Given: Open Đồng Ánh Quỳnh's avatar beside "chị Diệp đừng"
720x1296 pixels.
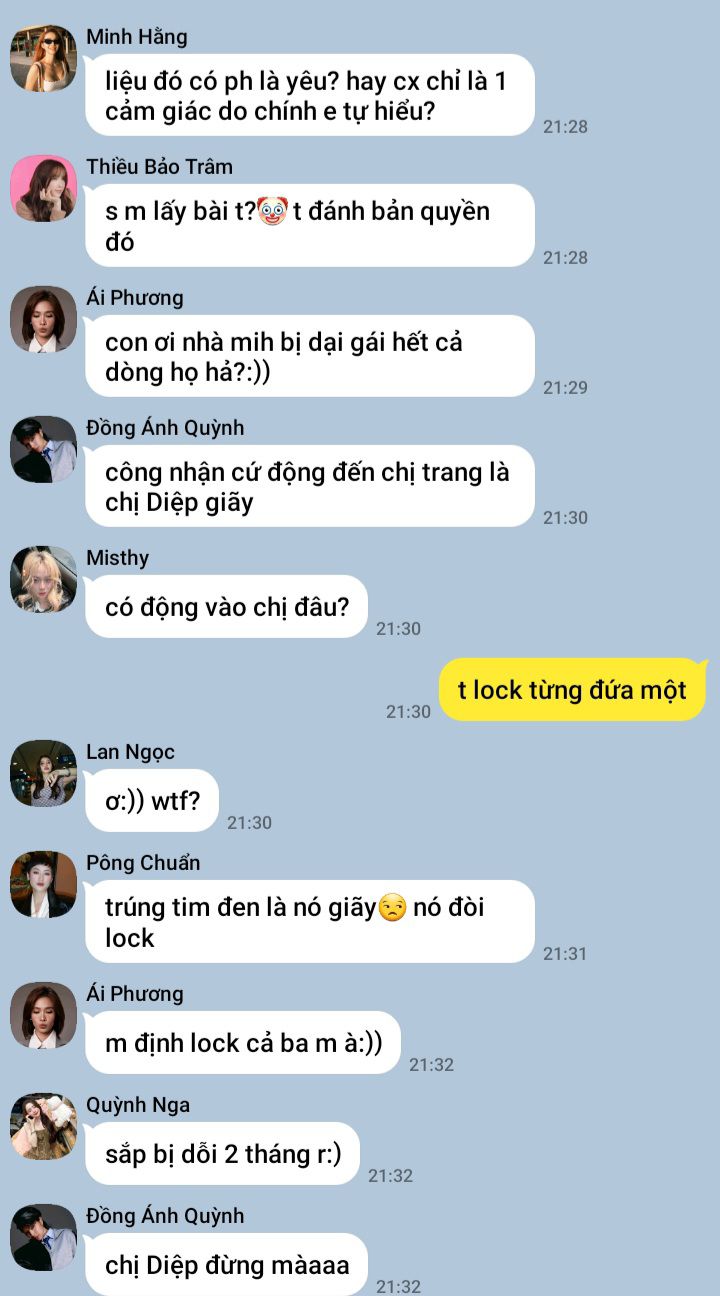Looking at the screenshot, I should pos(43,1237).
